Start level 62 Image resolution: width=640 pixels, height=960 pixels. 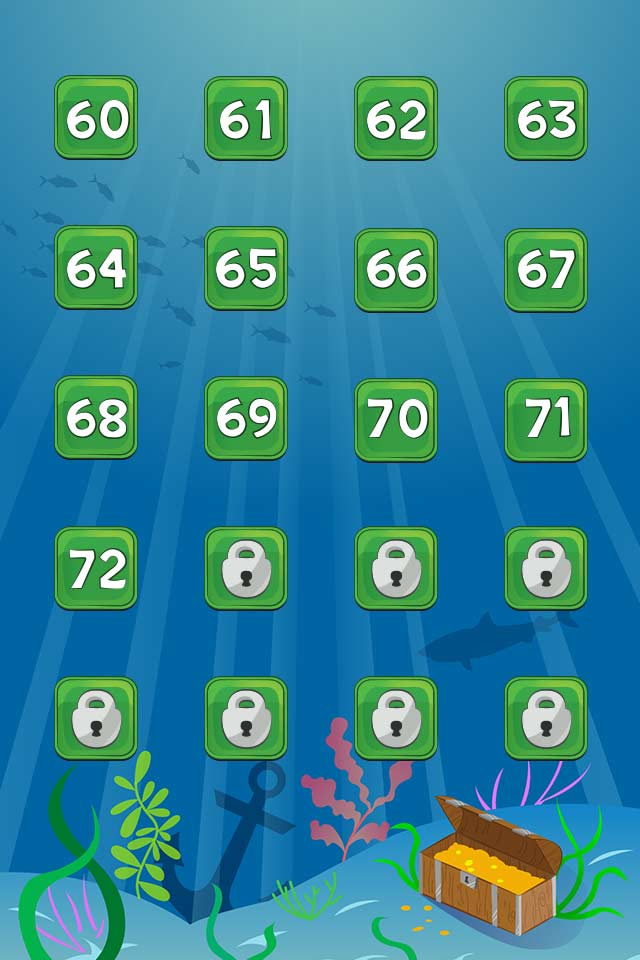pos(396,118)
